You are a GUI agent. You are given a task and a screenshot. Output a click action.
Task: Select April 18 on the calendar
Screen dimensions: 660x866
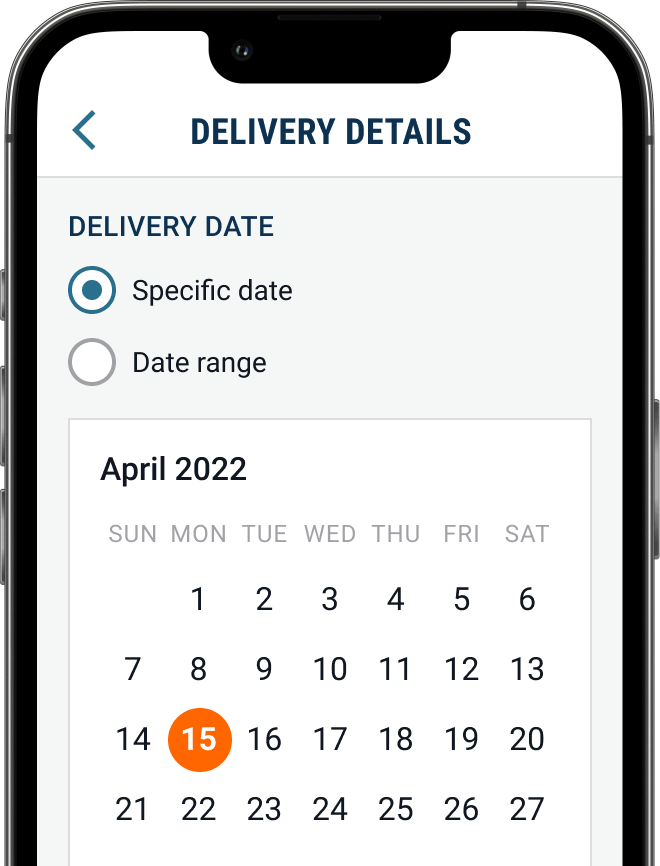point(396,739)
